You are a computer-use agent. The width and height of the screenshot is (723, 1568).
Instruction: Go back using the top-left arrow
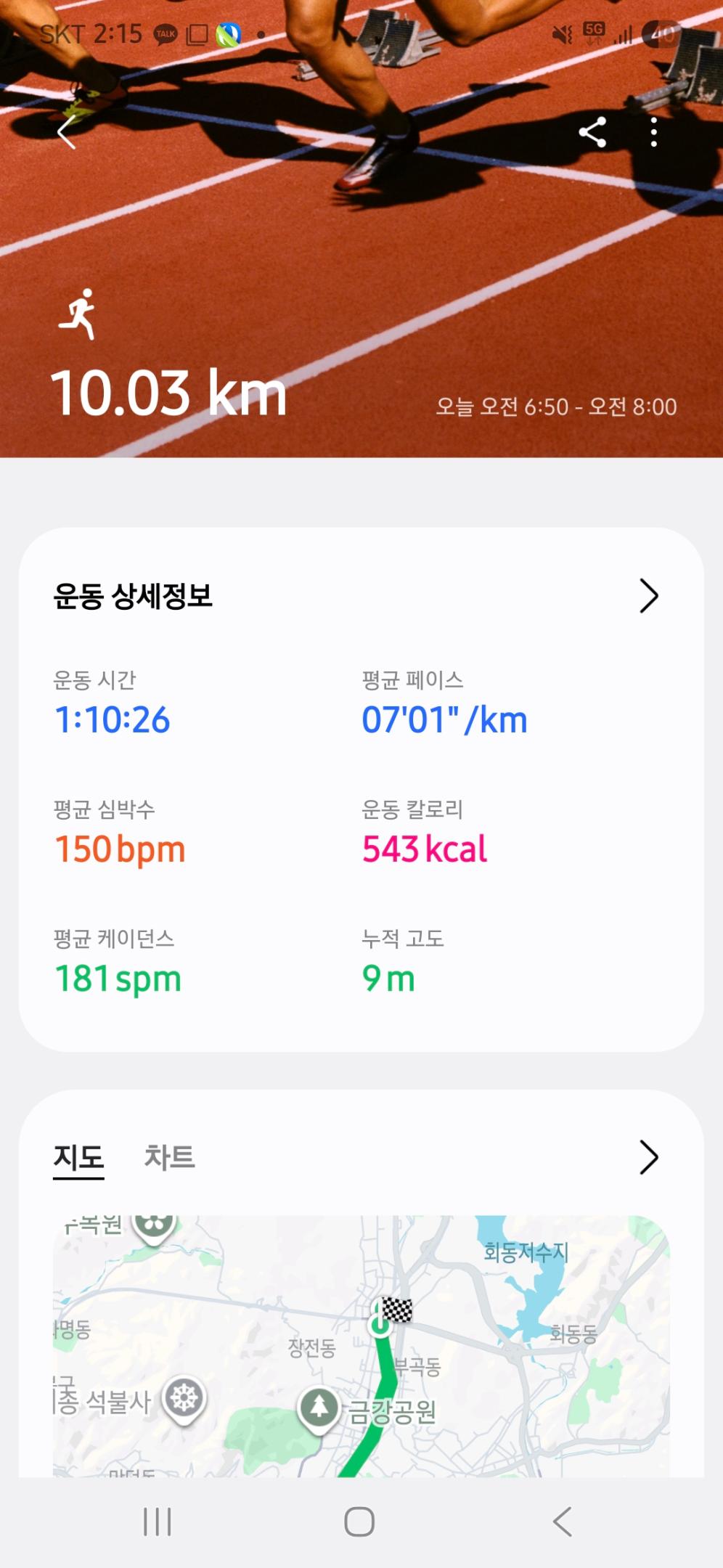67,133
